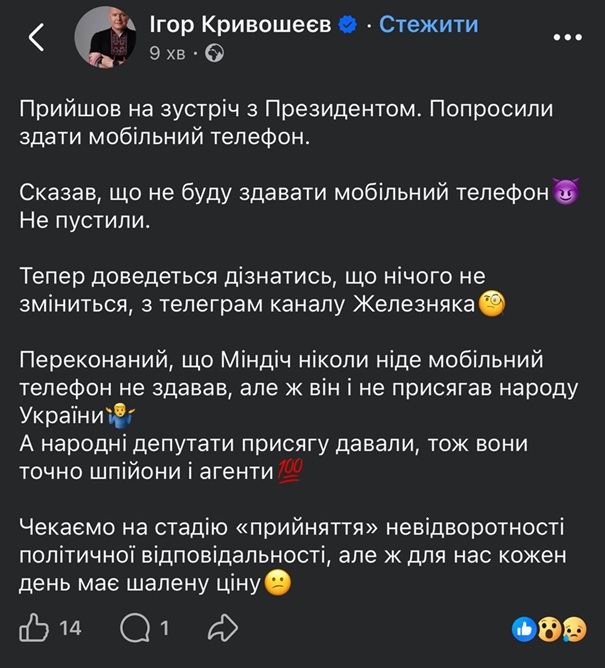The height and width of the screenshot is (668, 605).
Task: Follow the author via Стежити
Action: pos(428,24)
